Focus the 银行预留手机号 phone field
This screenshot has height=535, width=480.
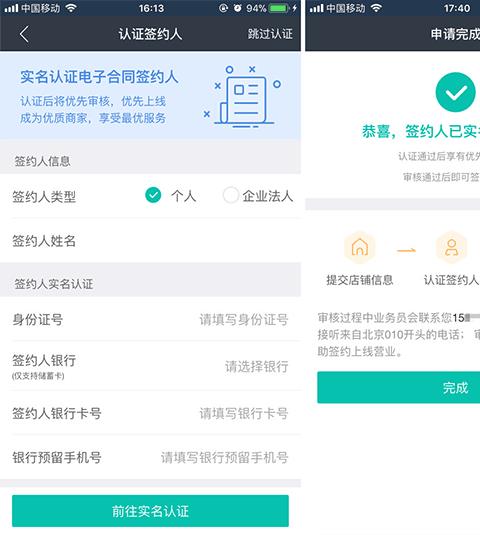click(x=150, y=457)
